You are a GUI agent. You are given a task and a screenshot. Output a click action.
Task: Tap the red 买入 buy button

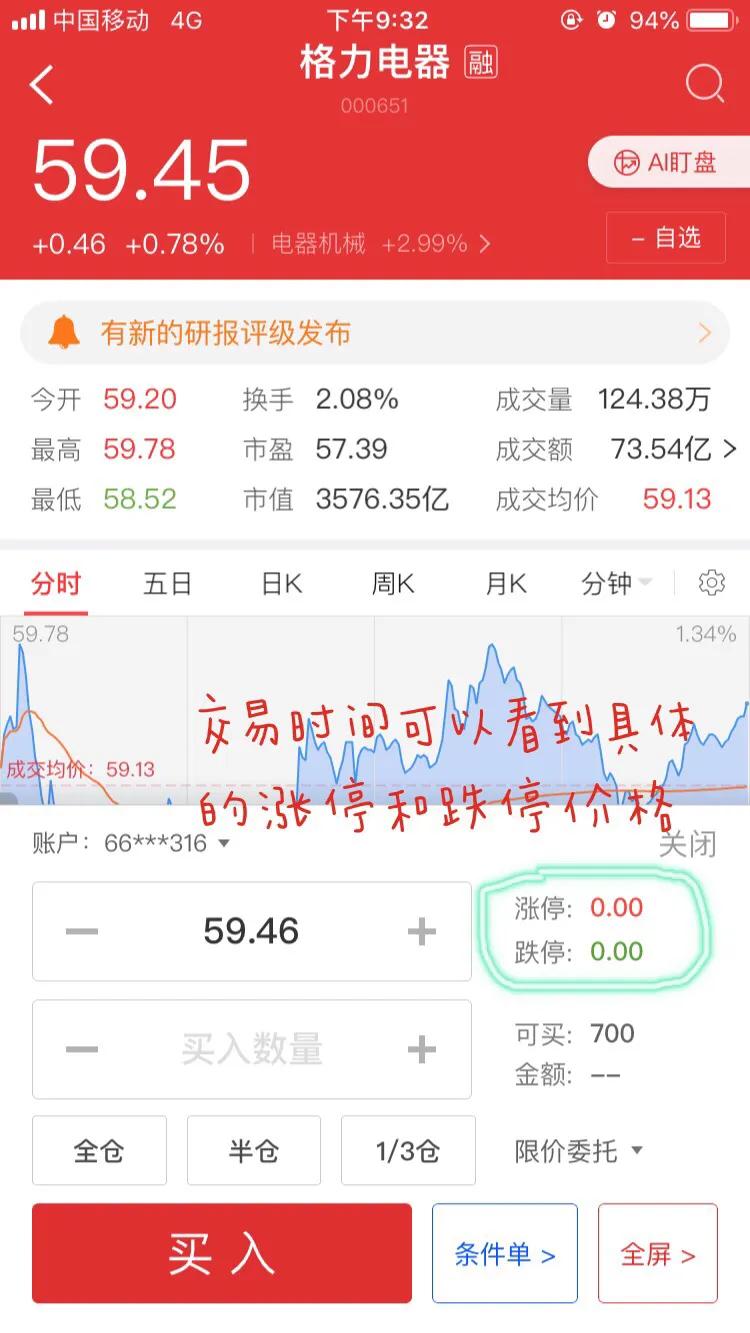[221, 1252]
